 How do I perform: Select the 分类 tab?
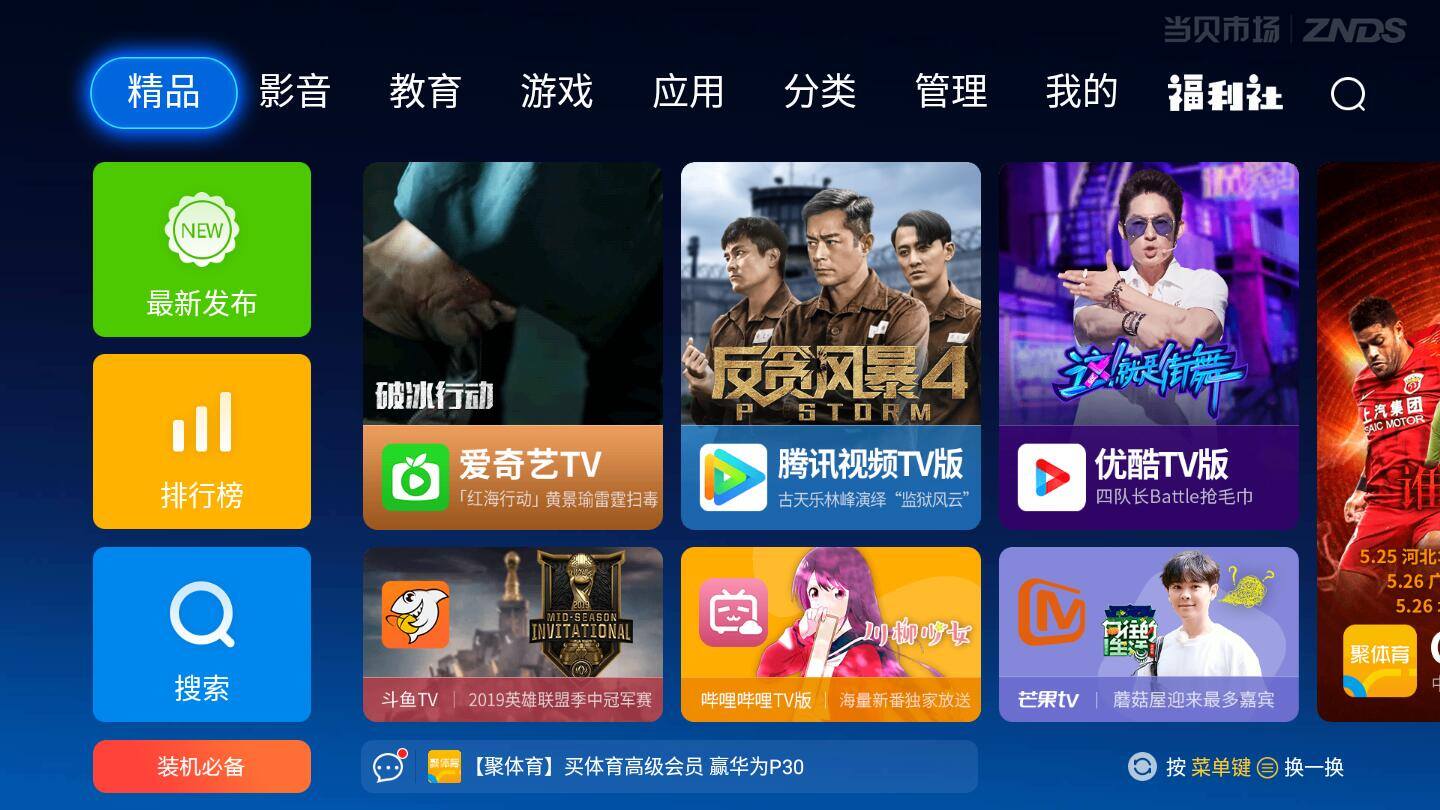click(820, 92)
